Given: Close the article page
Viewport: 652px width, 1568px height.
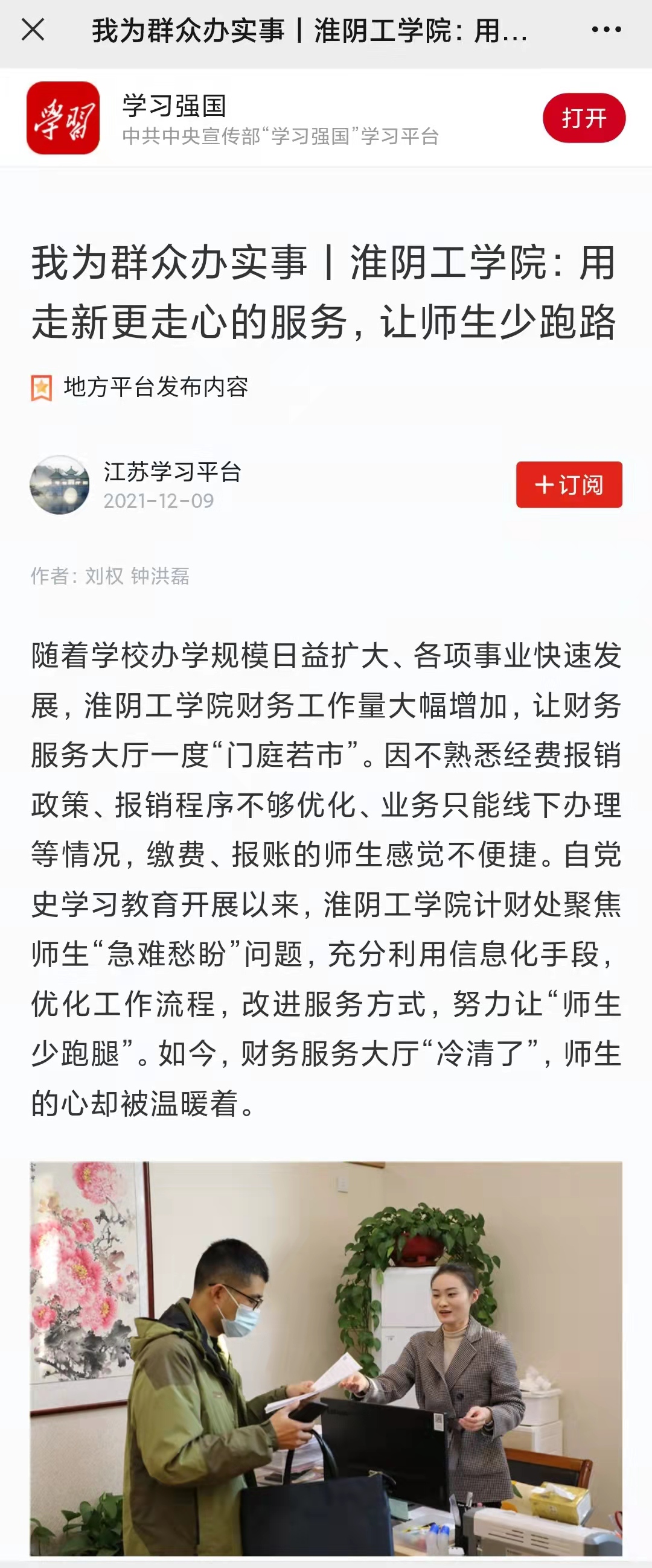Looking at the screenshot, I should (x=33, y=29).
